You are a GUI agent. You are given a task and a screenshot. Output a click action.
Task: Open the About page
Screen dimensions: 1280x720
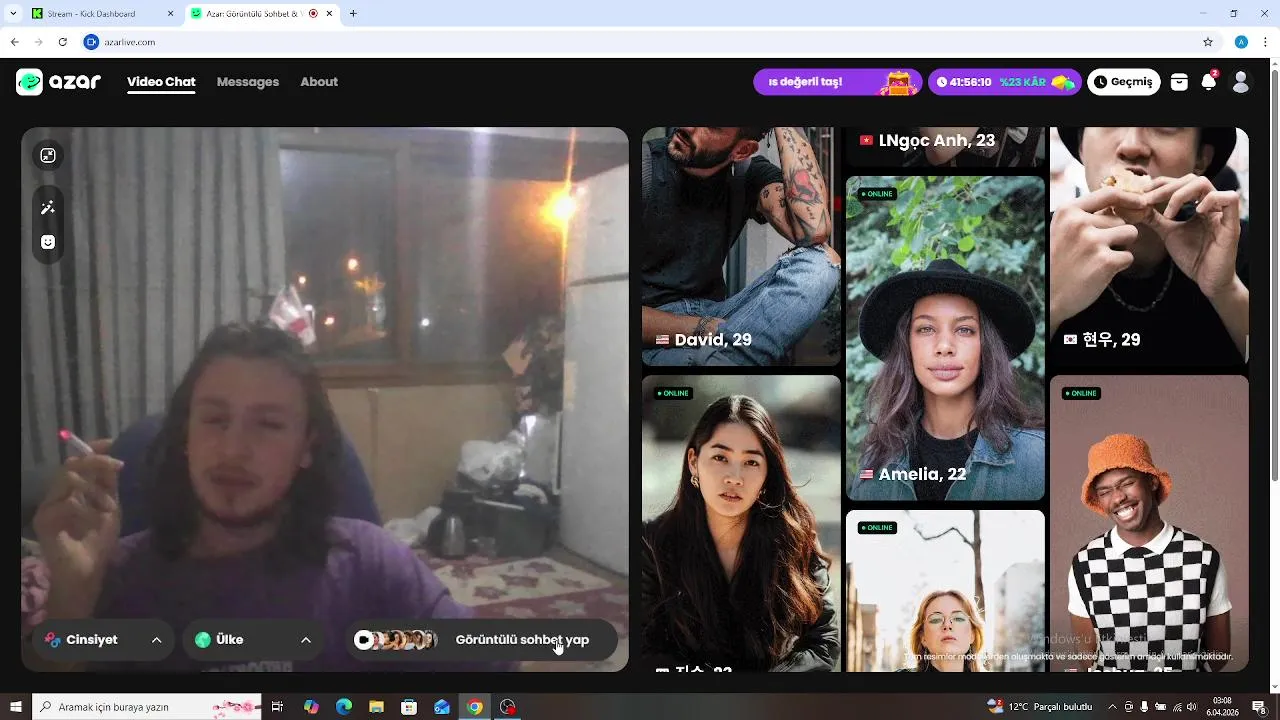(319, 82)
